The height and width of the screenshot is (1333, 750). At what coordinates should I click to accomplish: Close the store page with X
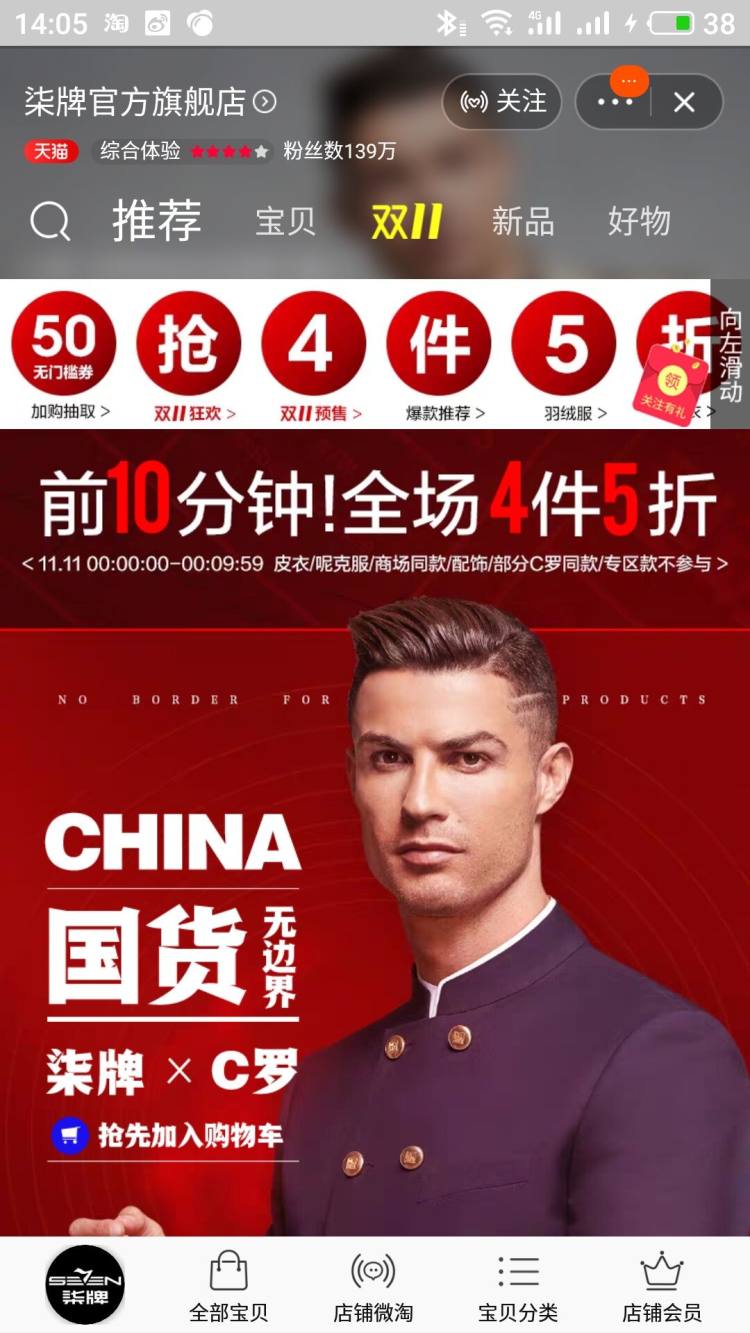click(684, 102)
